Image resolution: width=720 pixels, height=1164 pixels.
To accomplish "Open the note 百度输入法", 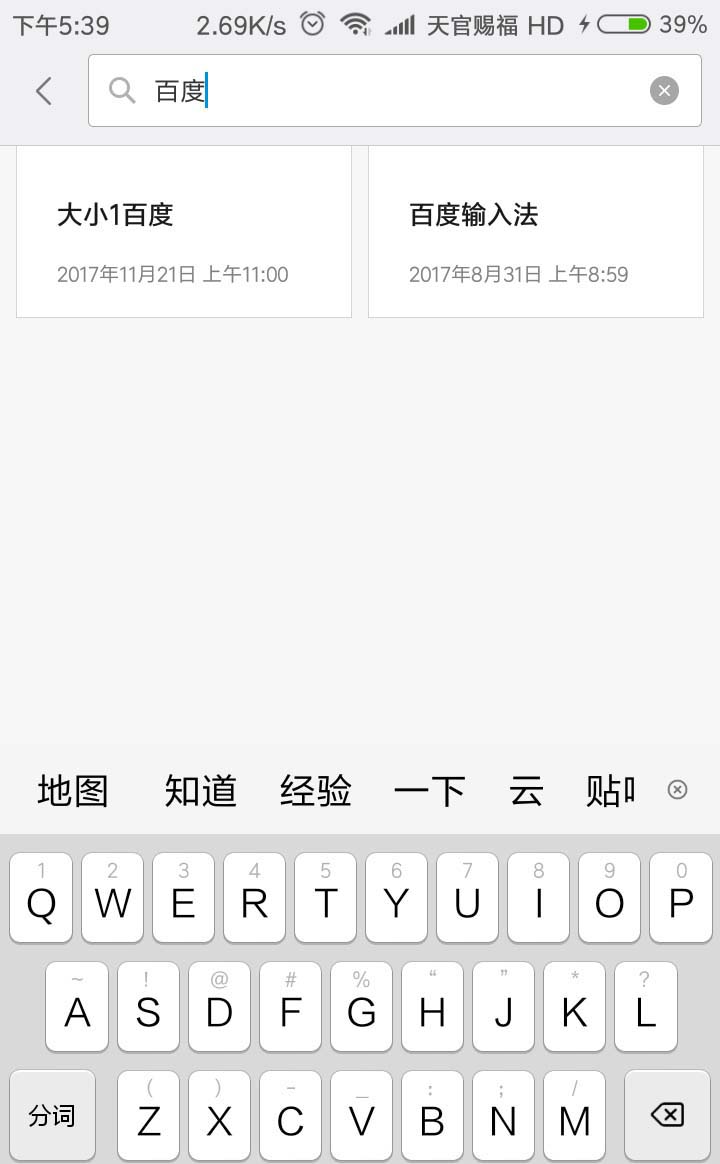I will point(536,233).
